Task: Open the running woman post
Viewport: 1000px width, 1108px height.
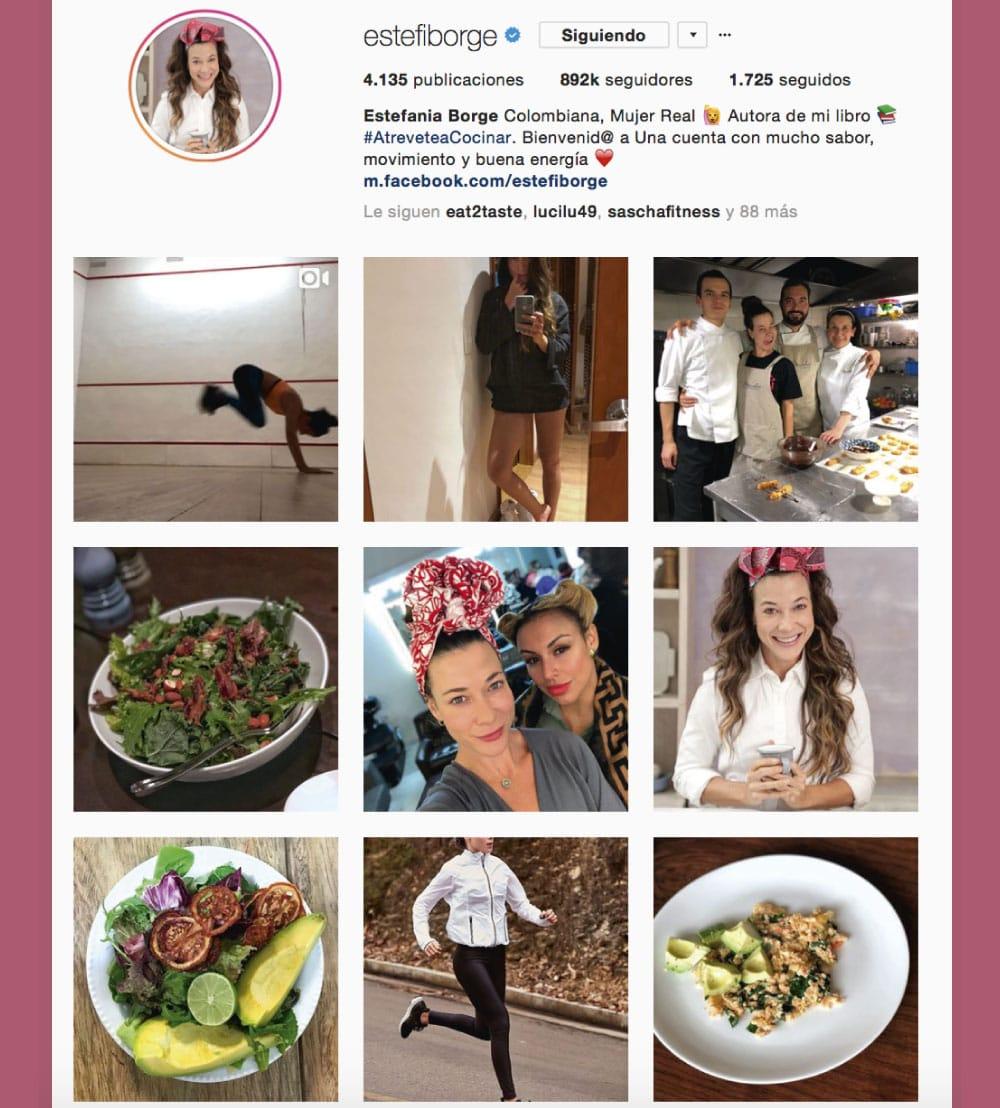Action: click(495, 969)
